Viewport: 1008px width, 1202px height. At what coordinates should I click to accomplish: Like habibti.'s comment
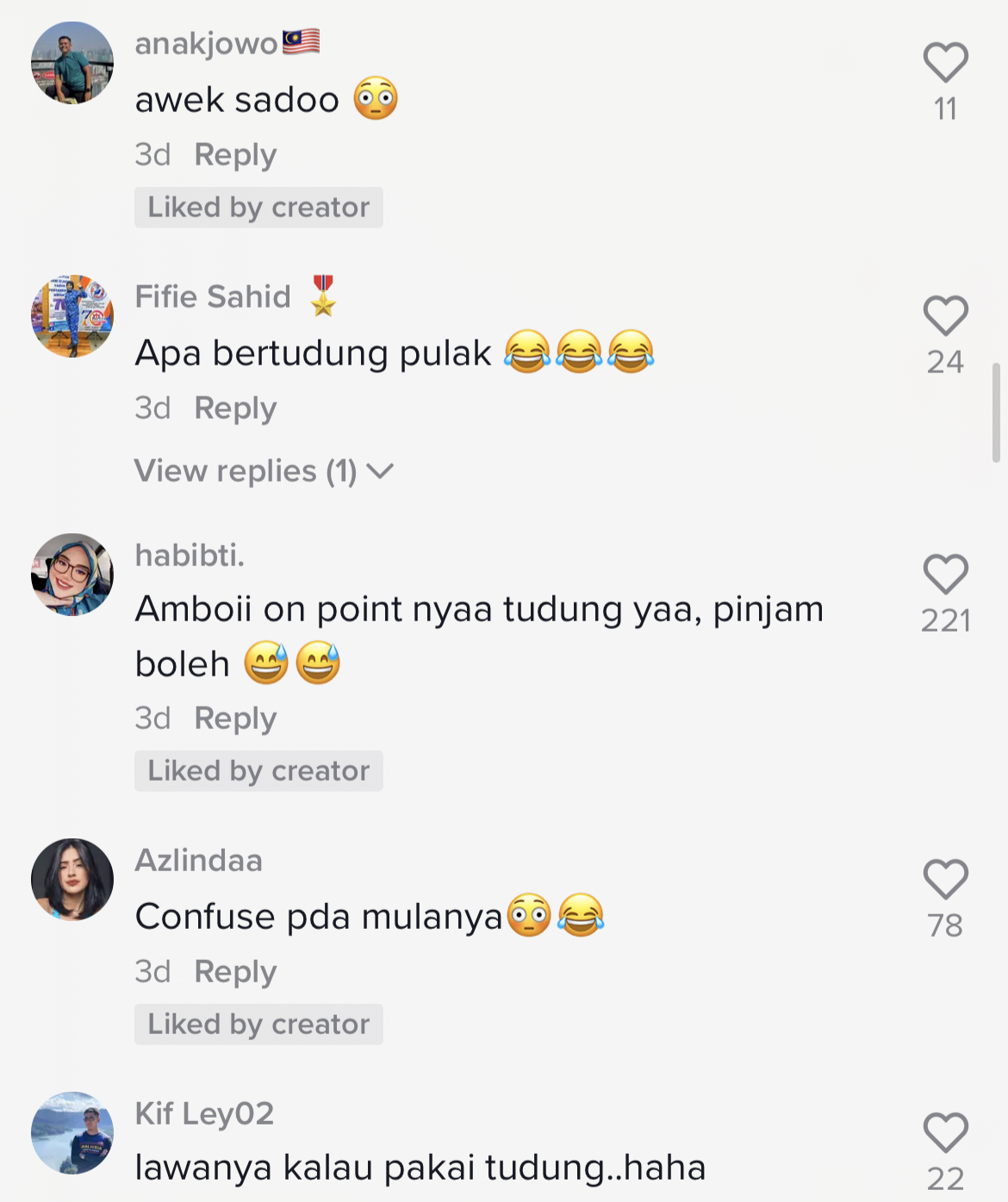945,574
